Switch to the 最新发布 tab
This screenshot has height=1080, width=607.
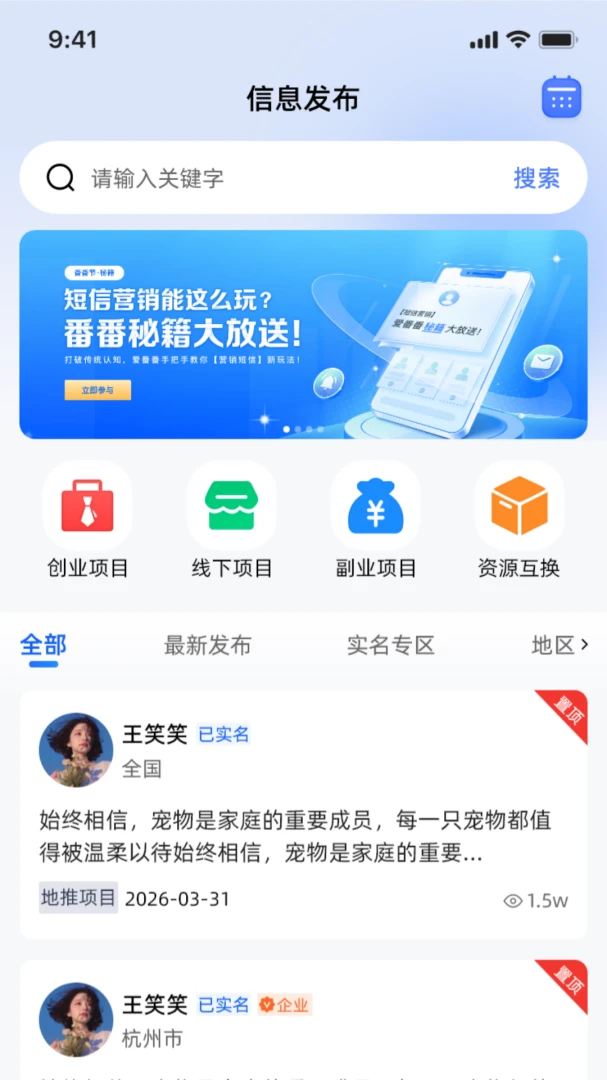point(207,645)
